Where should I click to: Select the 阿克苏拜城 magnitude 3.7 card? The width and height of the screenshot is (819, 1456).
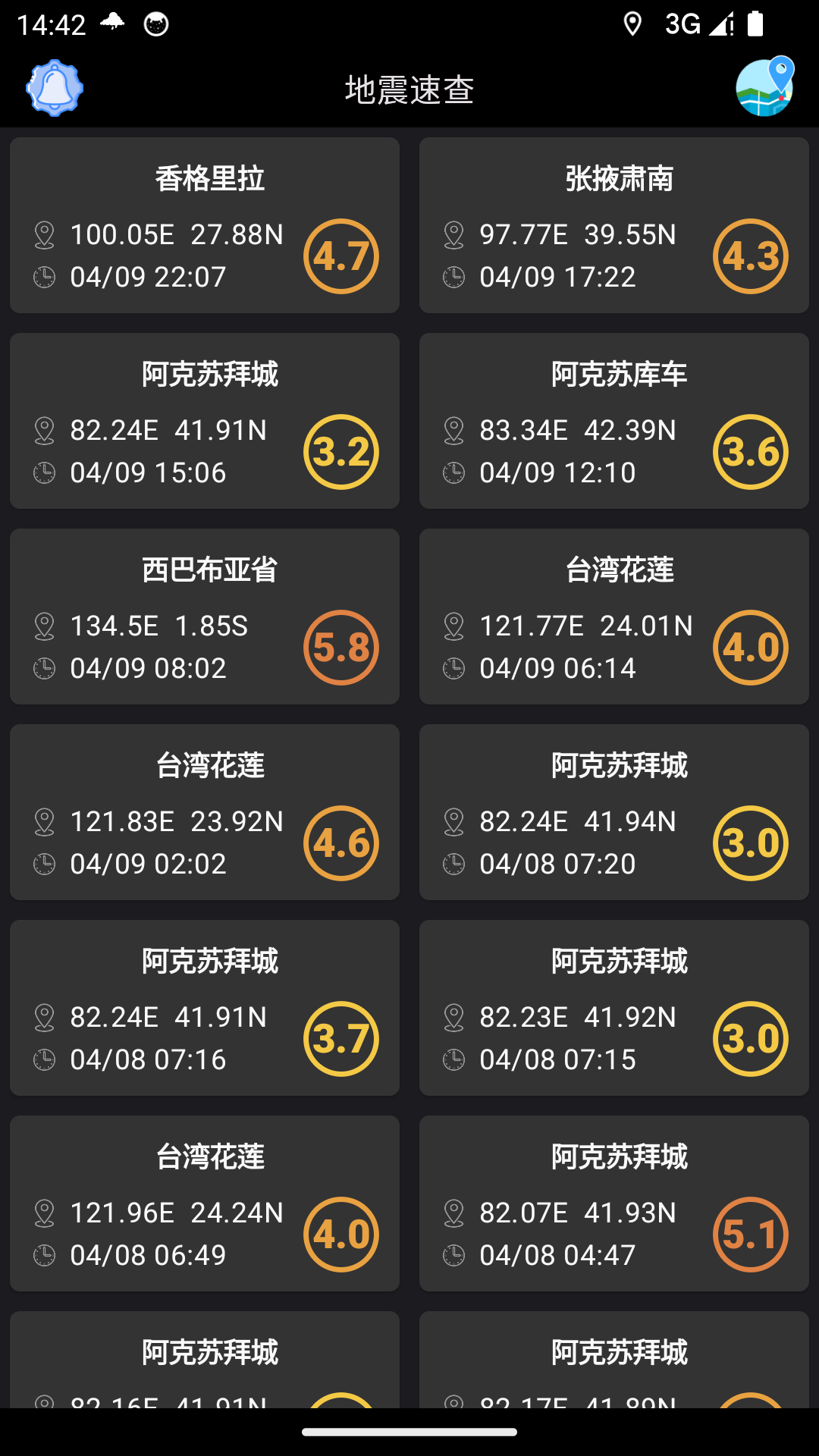point(205,1008)
